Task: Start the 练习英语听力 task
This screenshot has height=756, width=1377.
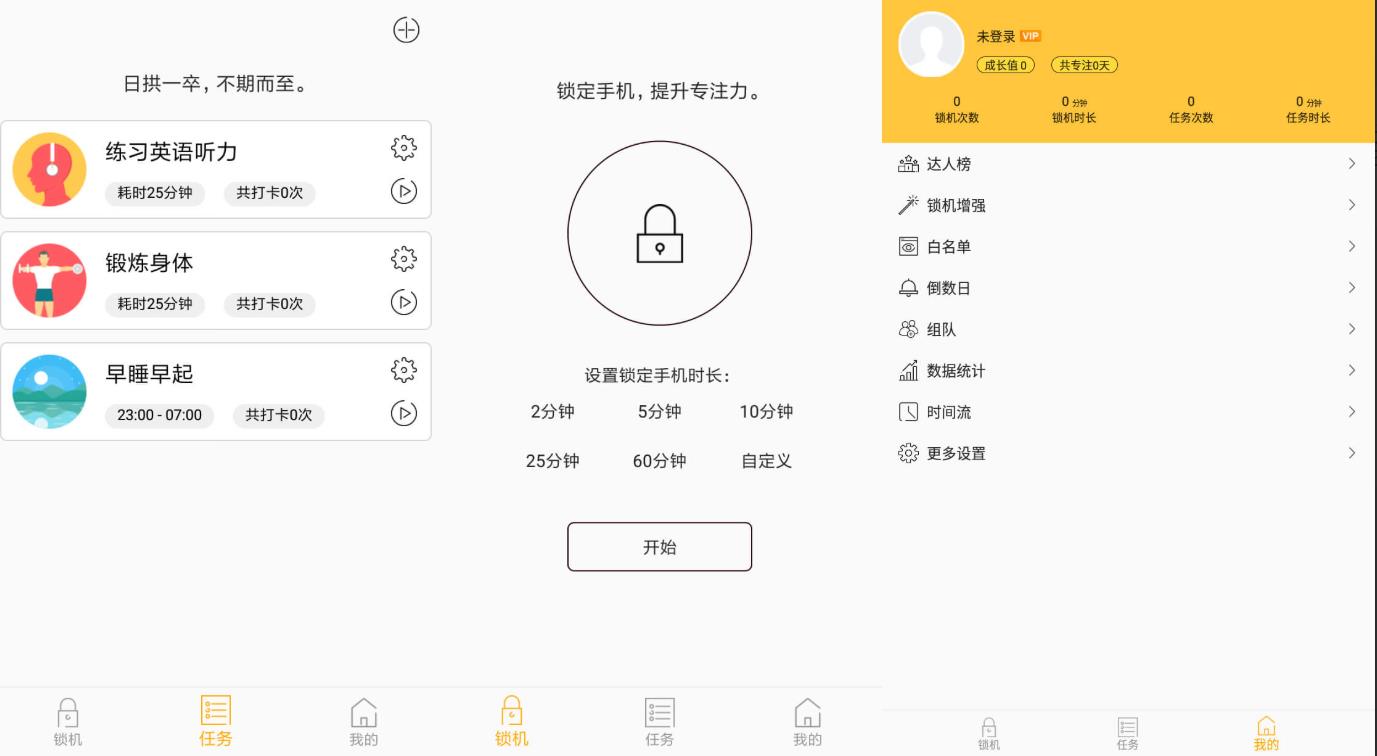Action: 403,191
